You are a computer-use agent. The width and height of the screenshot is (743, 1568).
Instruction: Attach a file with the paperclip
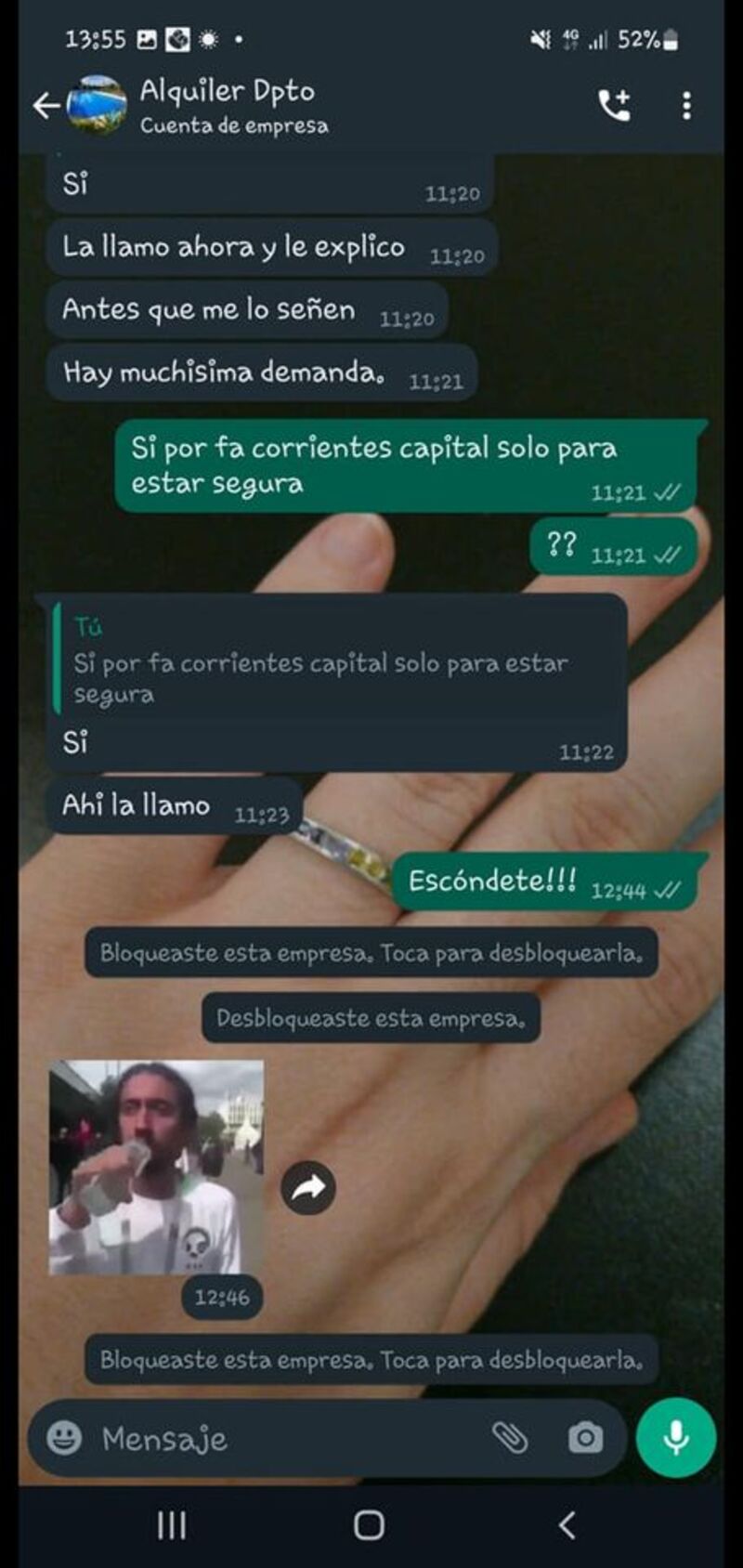pyautogui.click(x=510, y=1438)
